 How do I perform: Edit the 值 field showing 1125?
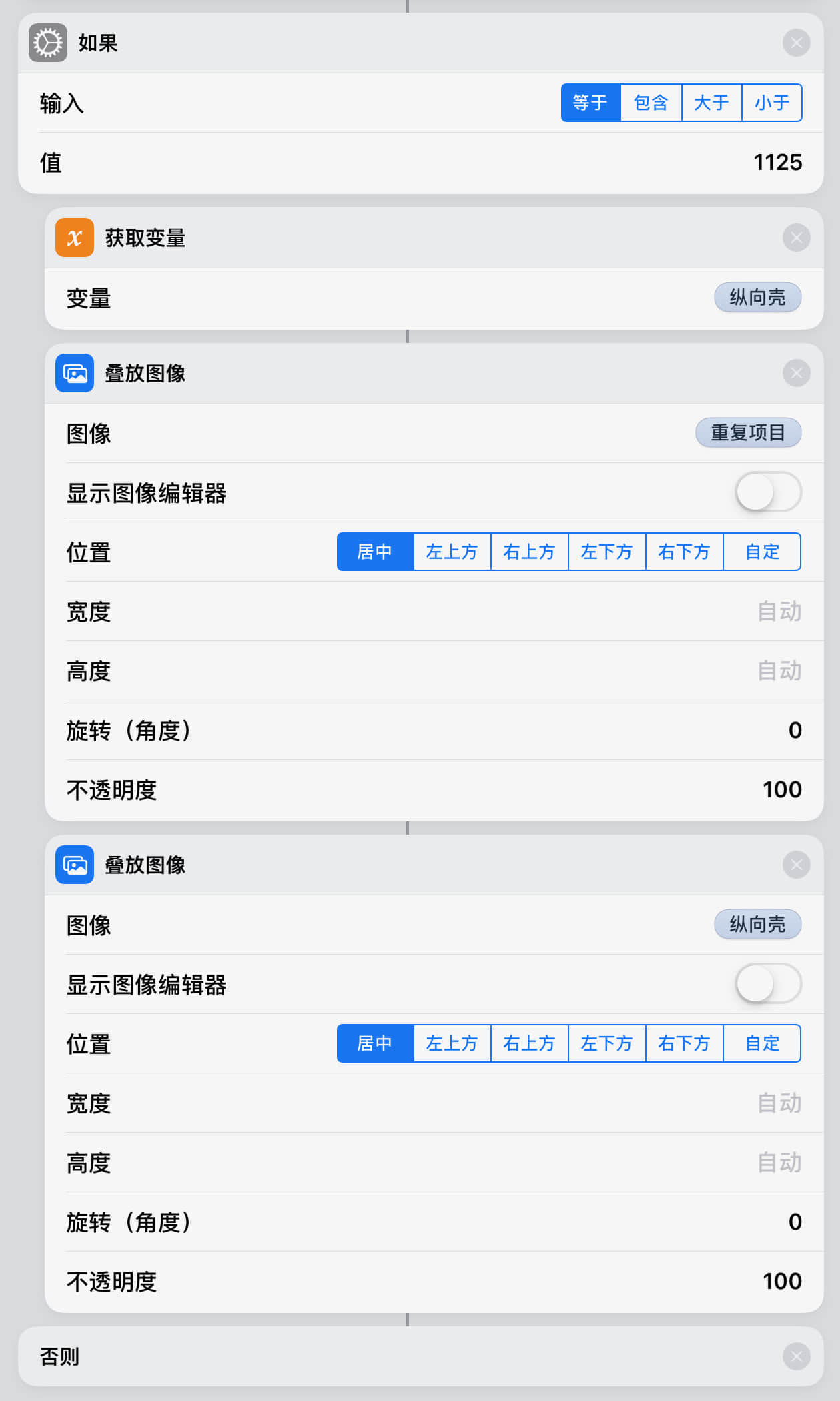[x=777, y=163]
